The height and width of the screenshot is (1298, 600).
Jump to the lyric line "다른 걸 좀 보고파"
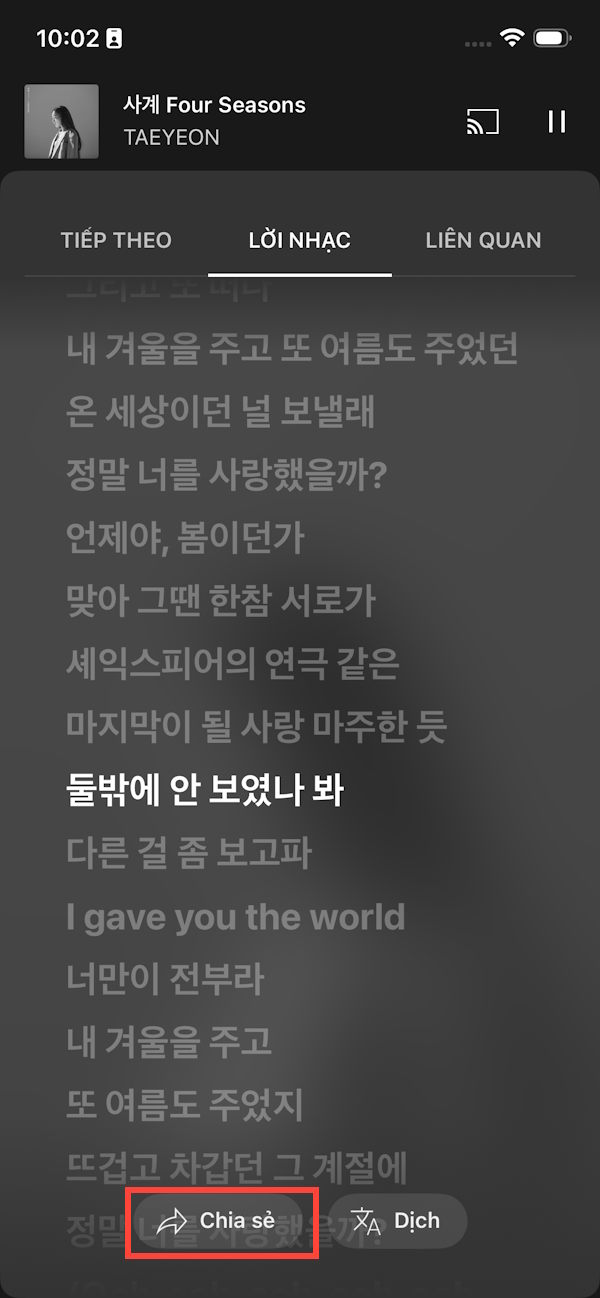click(x=189, y=853)
